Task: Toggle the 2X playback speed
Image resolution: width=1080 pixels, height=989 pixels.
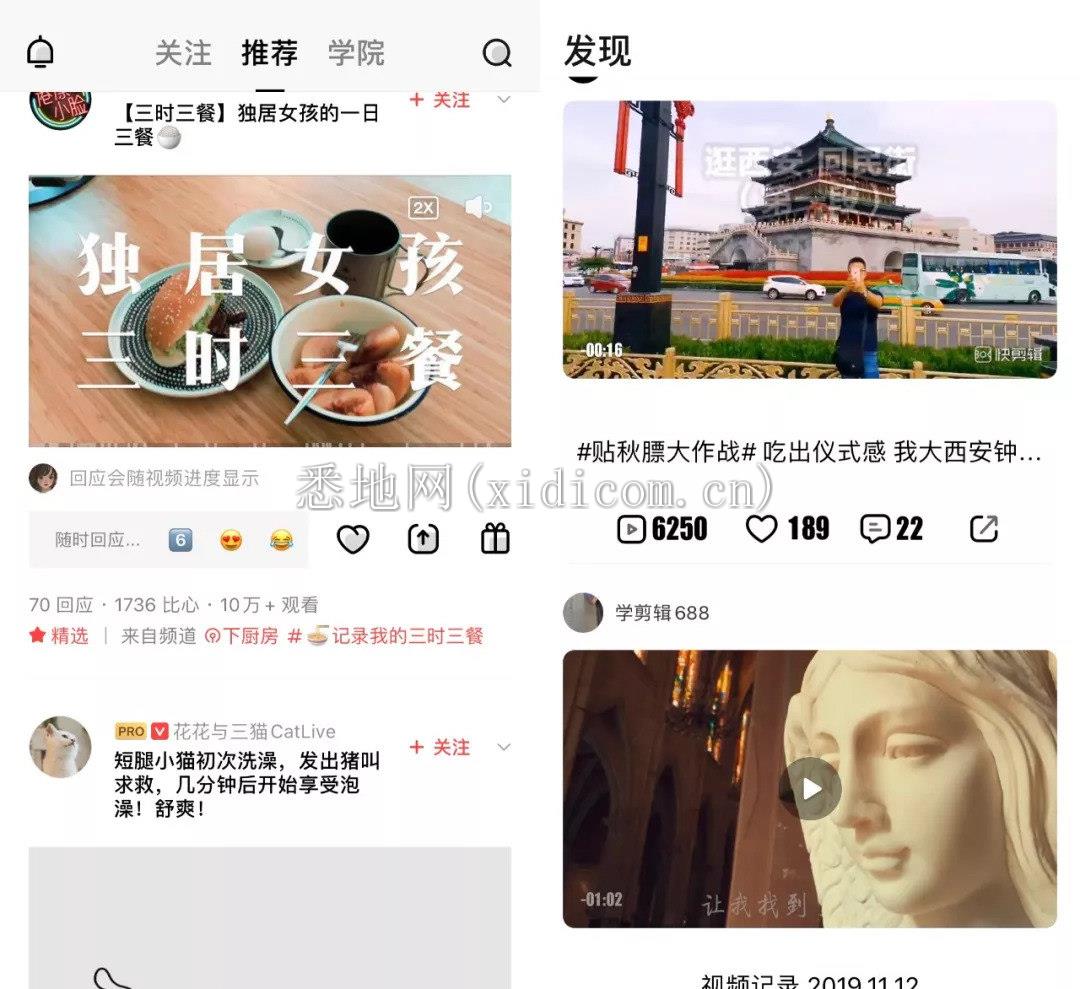Action: pyautogui.click(x=424, y=207)
